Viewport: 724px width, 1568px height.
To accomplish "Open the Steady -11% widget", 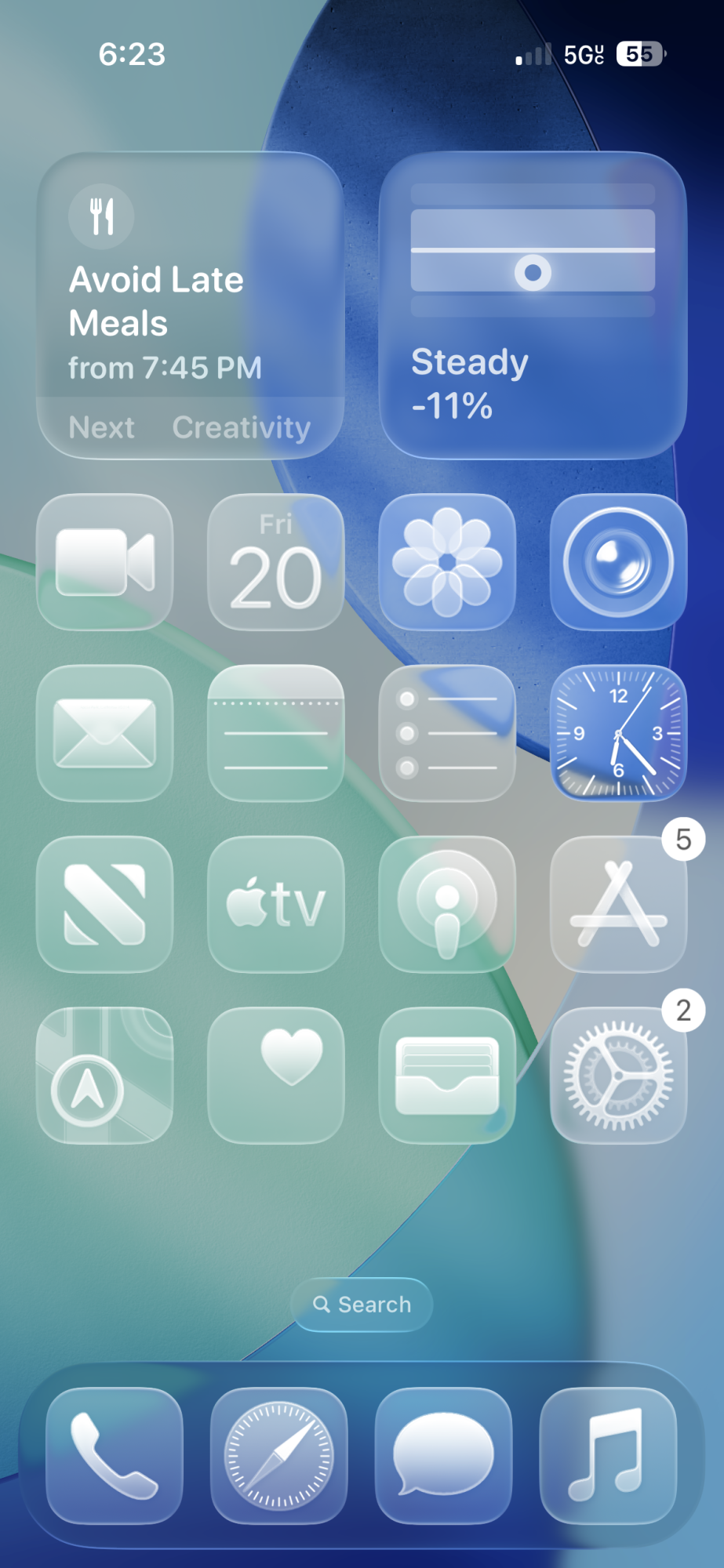I will 533,306.
